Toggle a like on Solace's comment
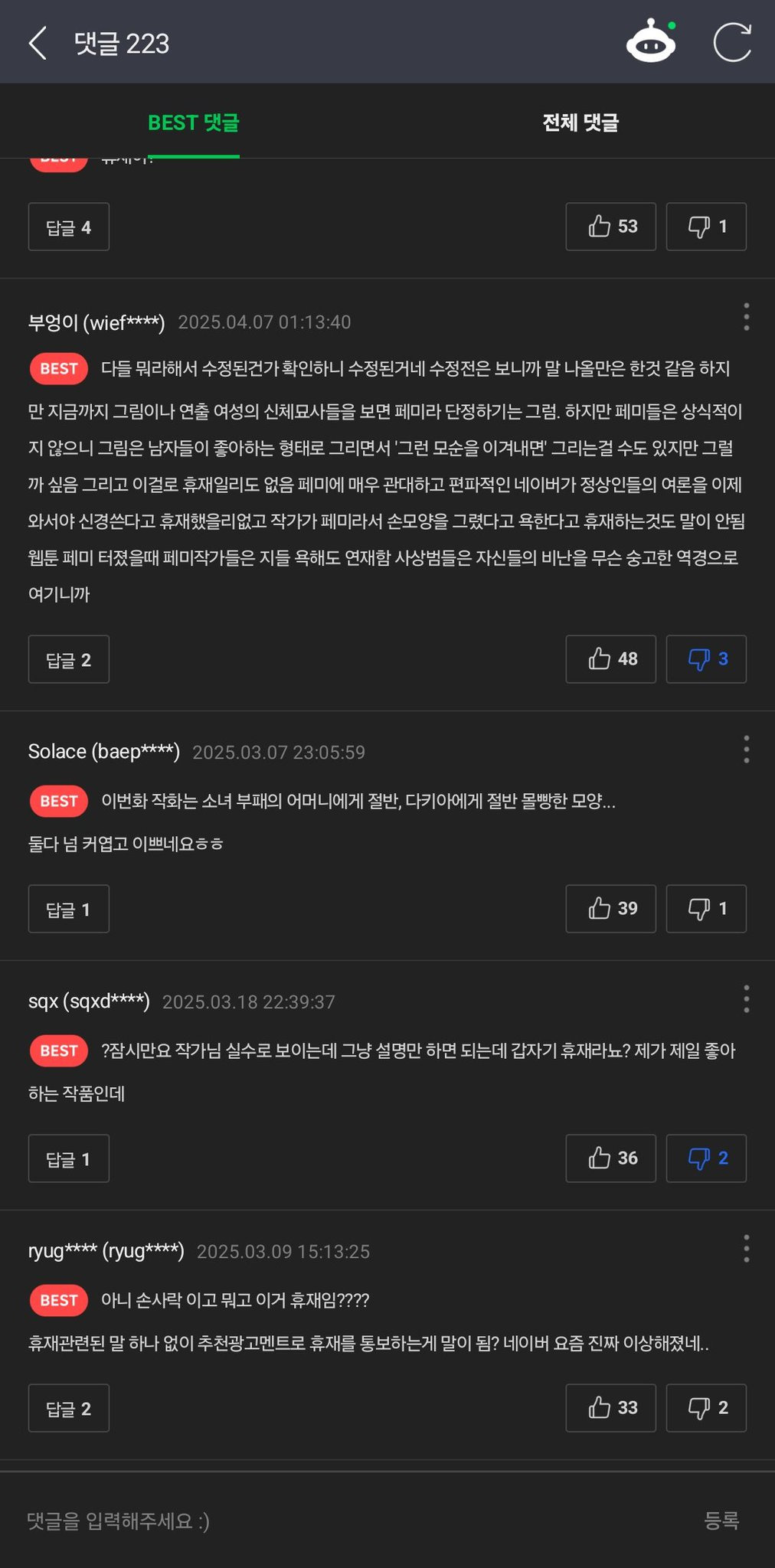 tap(610, 909)
